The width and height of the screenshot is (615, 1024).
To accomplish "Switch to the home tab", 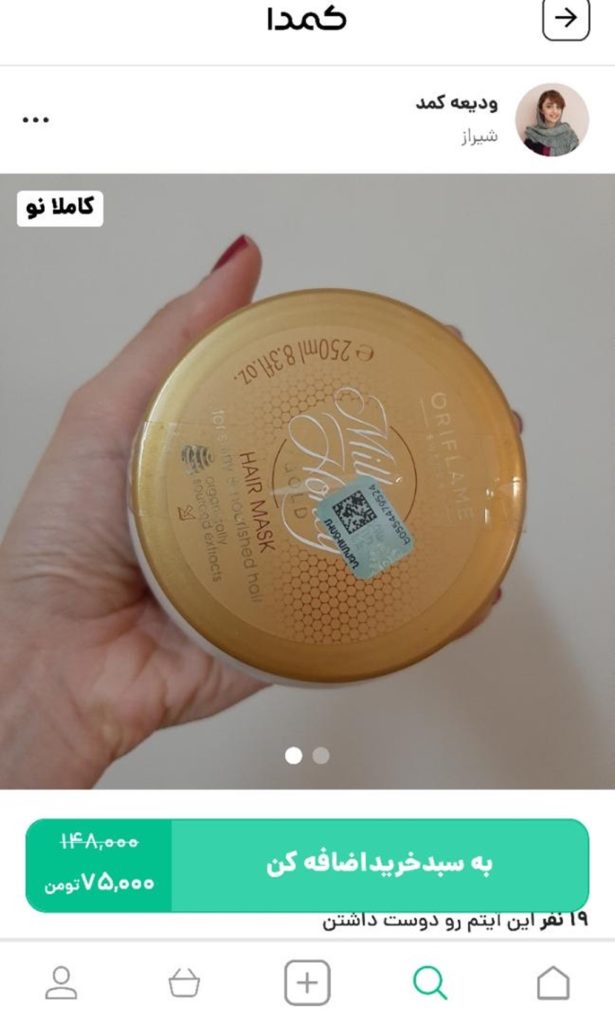I will tap(553, 983).
